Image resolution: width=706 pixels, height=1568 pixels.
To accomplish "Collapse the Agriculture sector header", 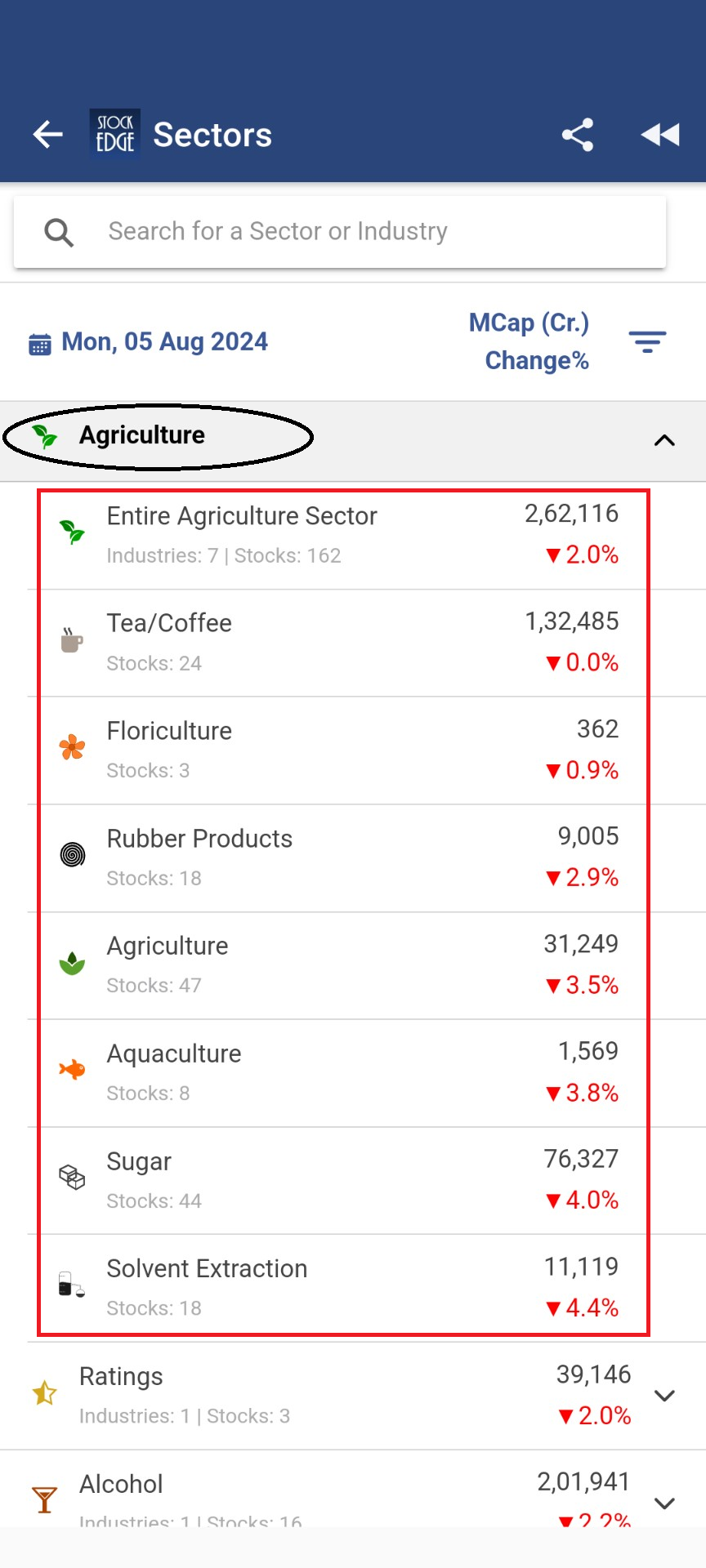I will pos(353,440).
